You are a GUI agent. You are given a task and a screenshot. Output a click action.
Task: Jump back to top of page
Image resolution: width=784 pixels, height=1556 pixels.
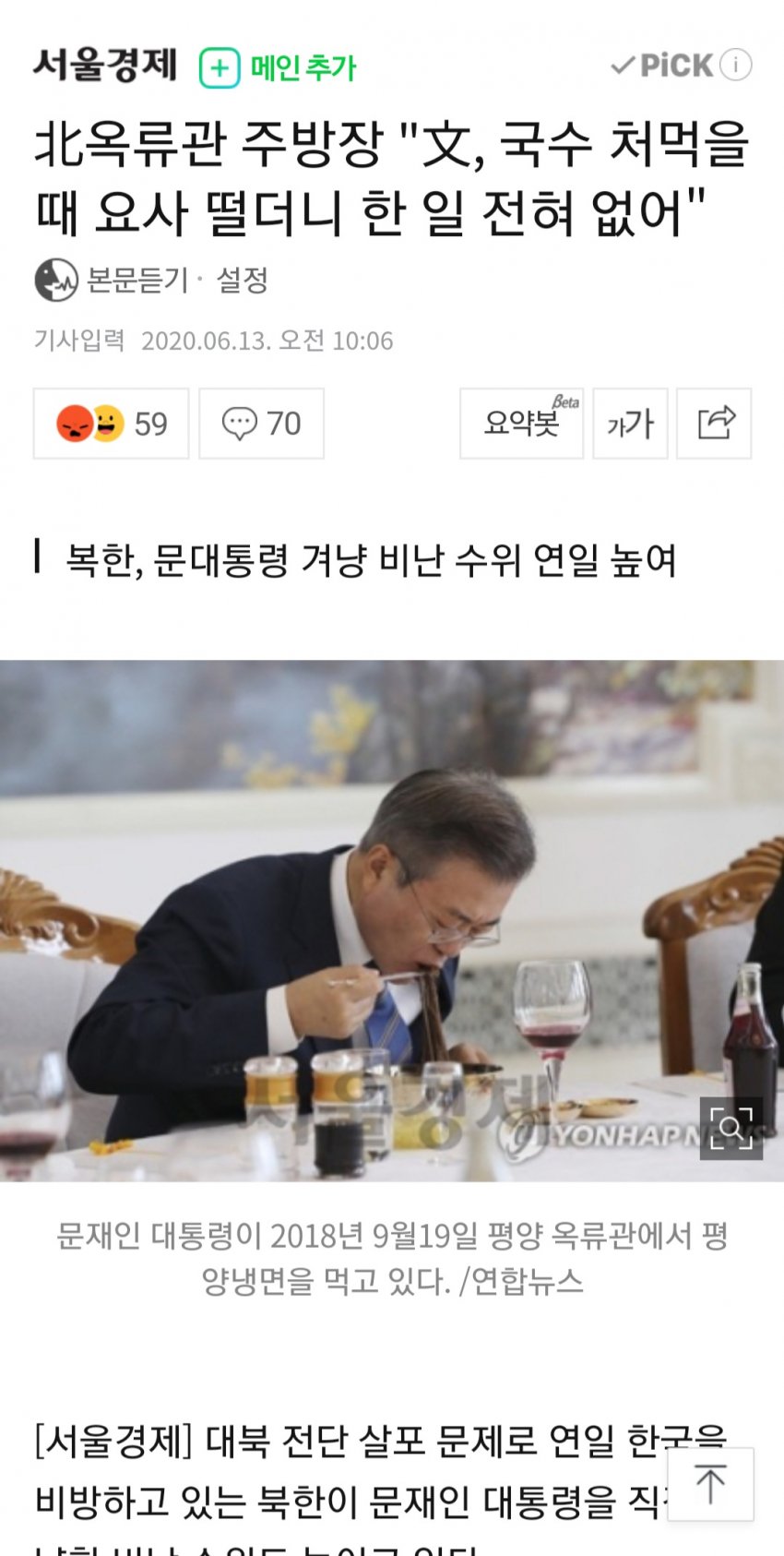tap(710, 1485)
